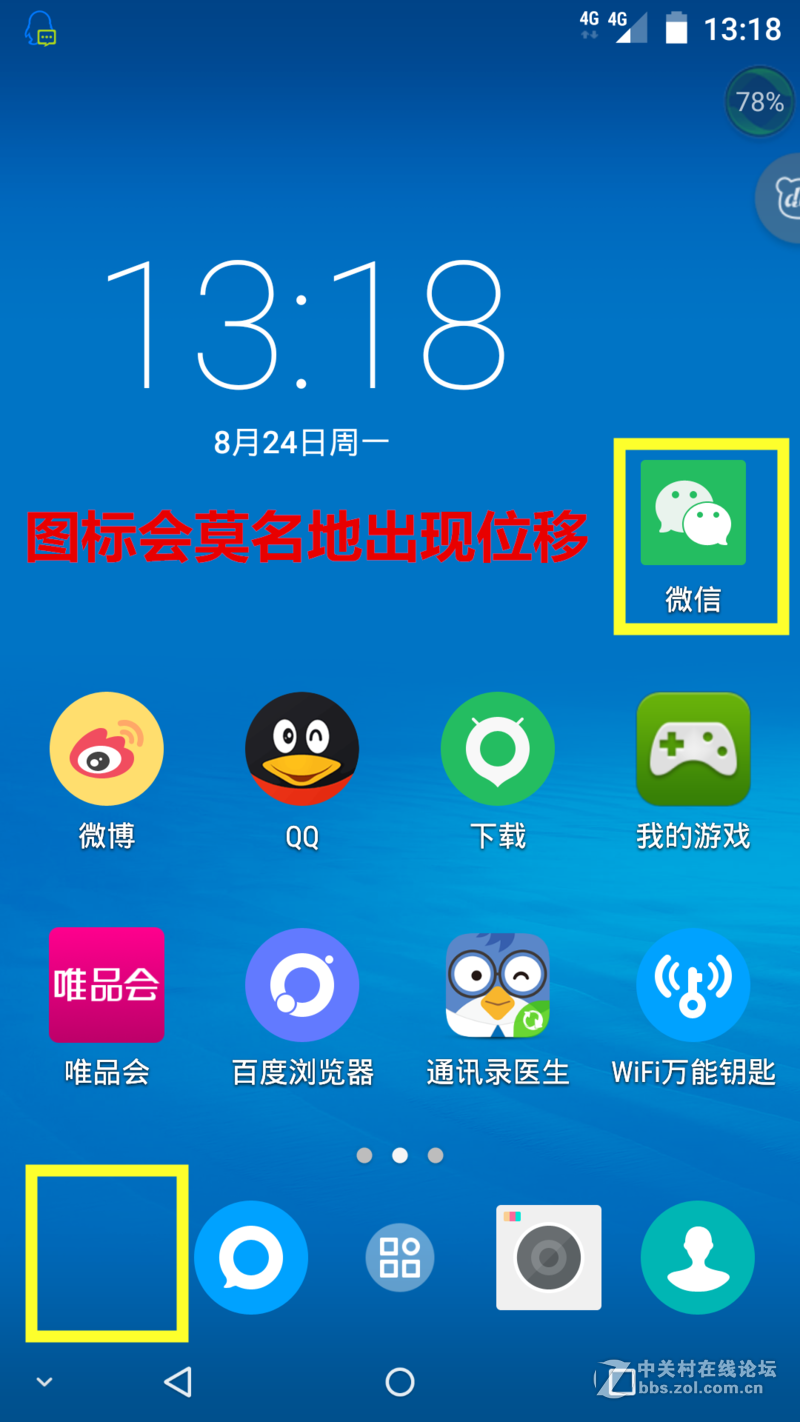
Task: Open the contacts app in the dock
Action: tap(697, 1257)
